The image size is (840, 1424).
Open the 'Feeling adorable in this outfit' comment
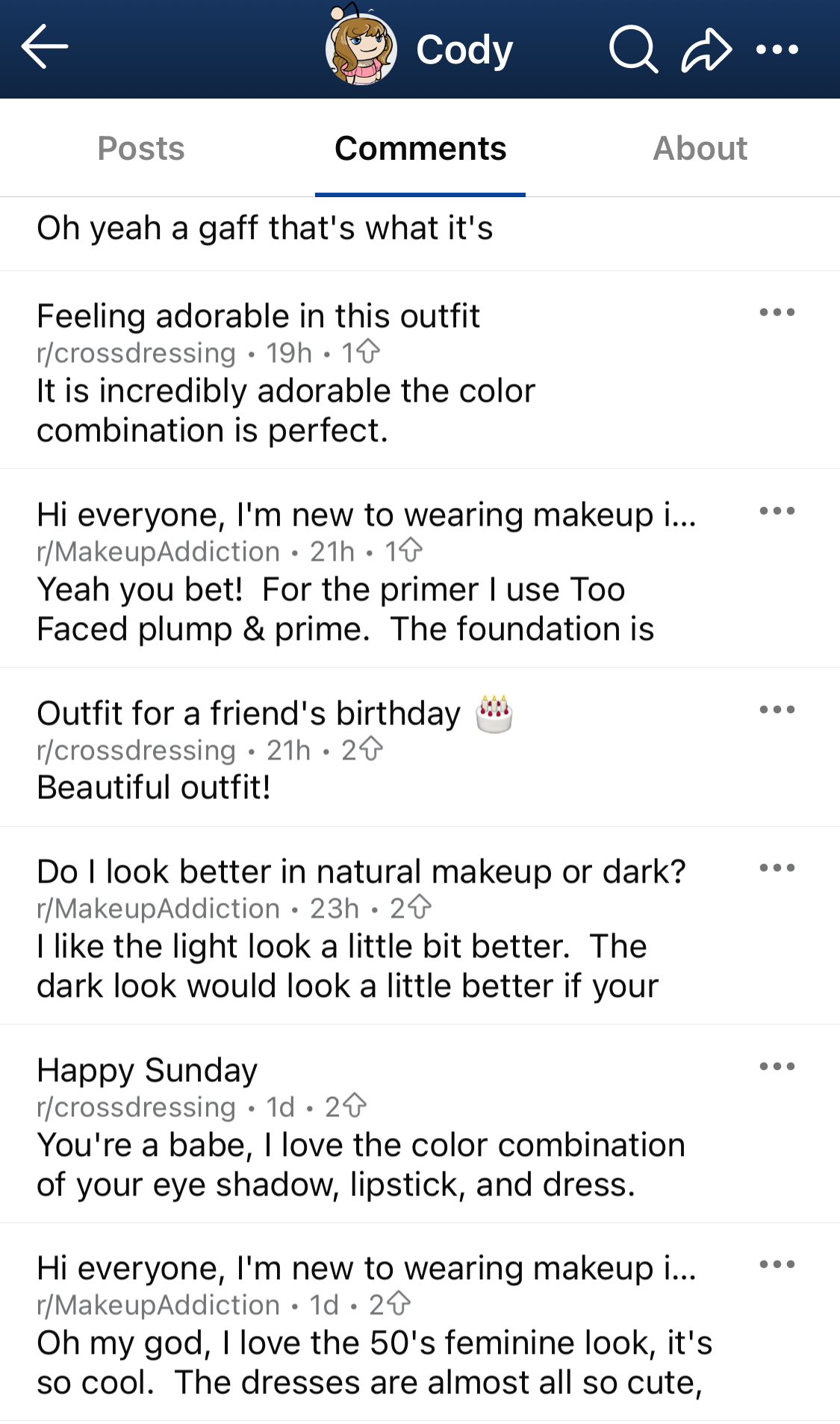click(299, 391)
